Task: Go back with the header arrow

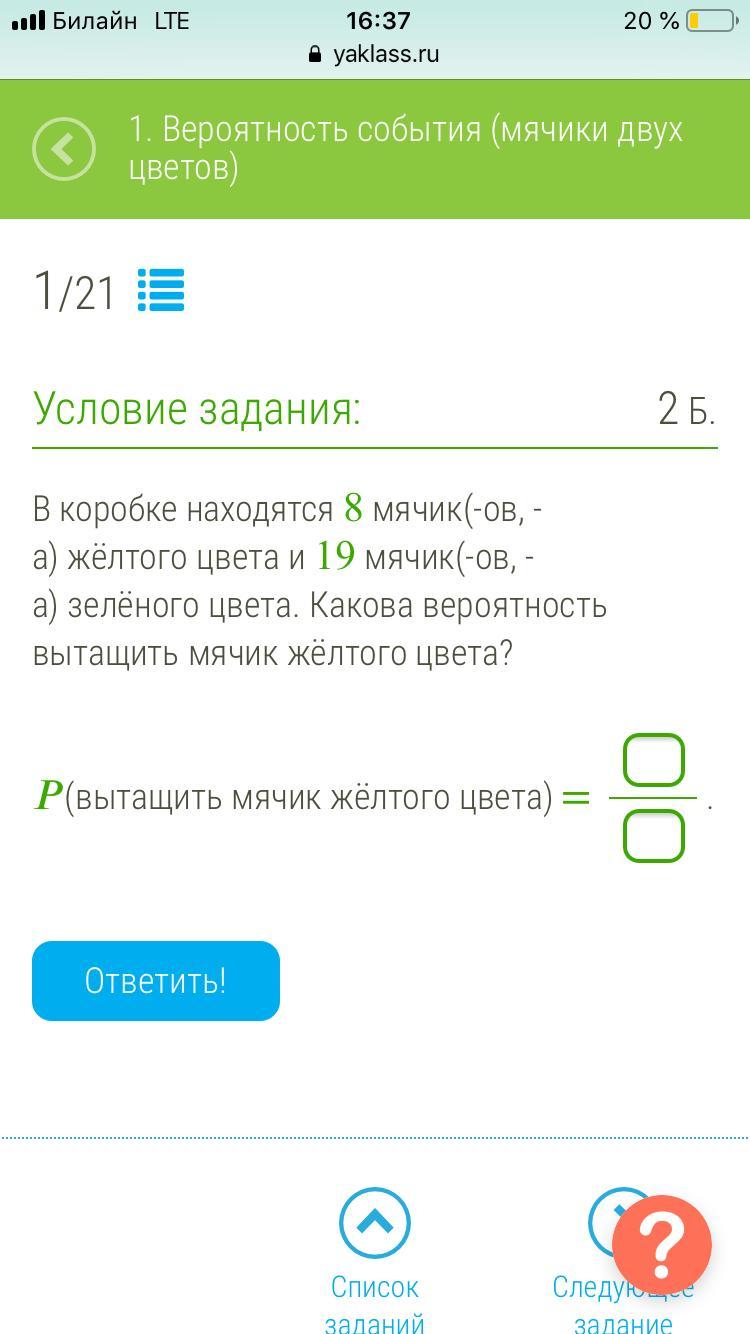Action: pos(64,149)
